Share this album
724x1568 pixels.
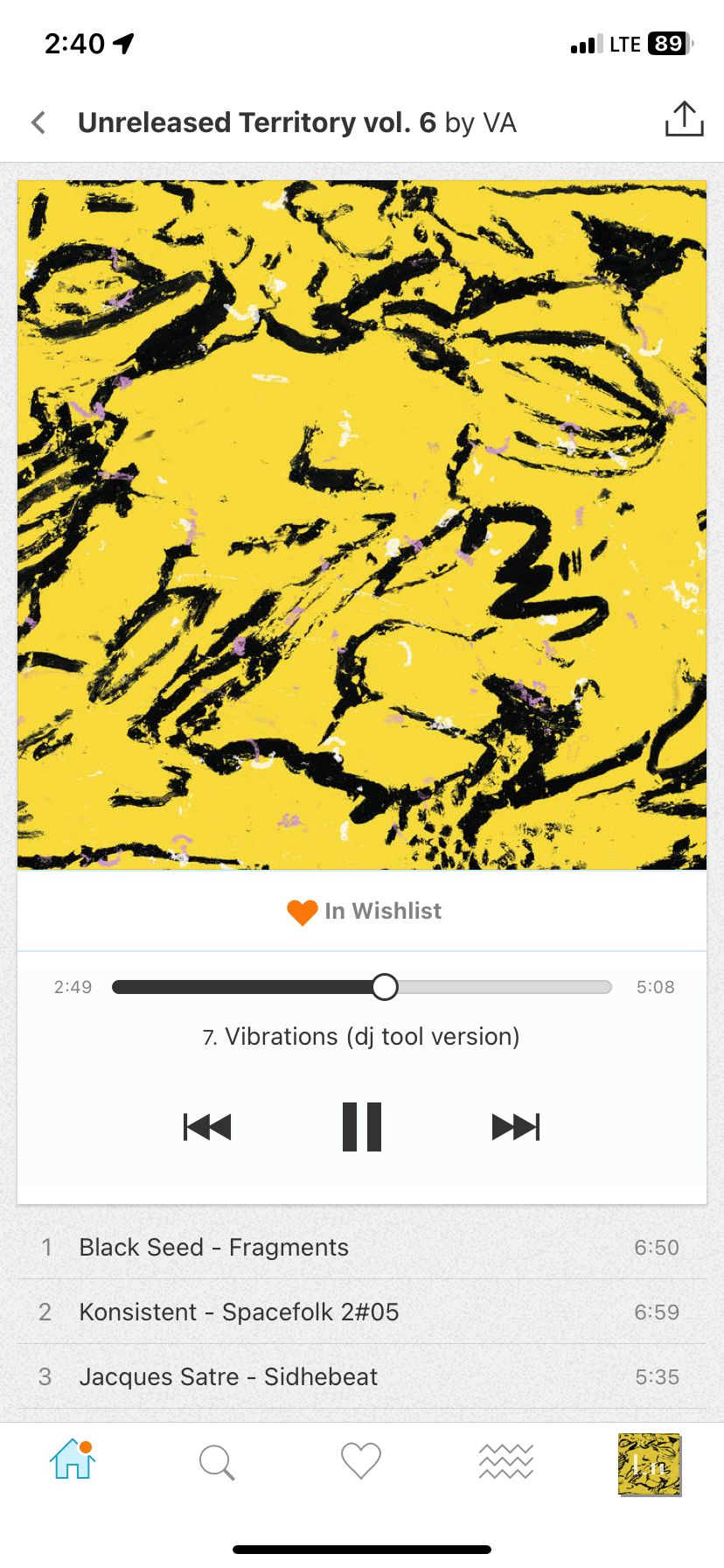(x=684, y=120)
